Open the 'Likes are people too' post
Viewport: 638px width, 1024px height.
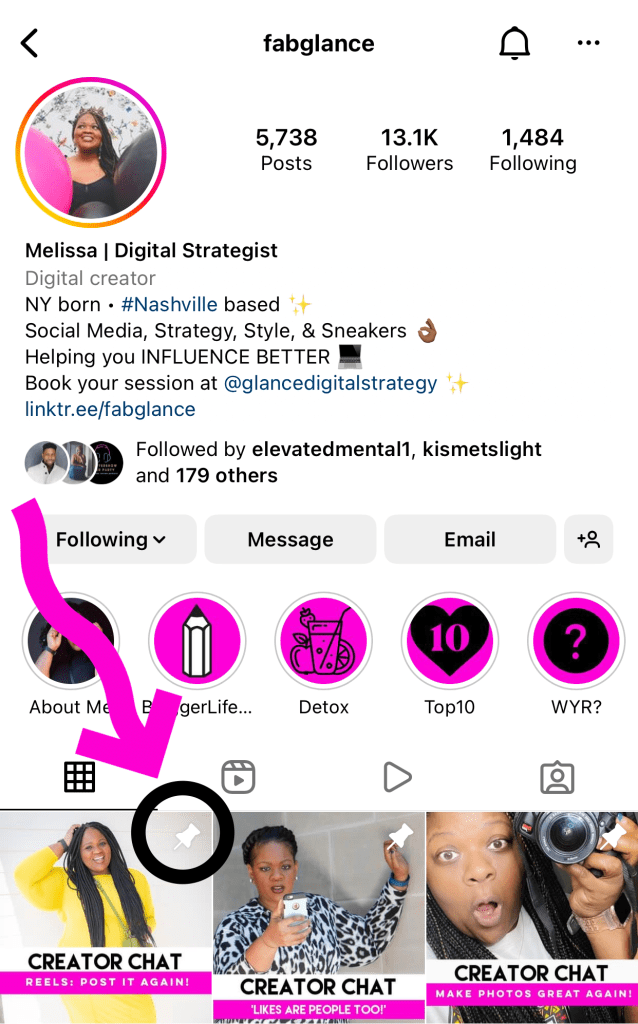tap(318, 915)
